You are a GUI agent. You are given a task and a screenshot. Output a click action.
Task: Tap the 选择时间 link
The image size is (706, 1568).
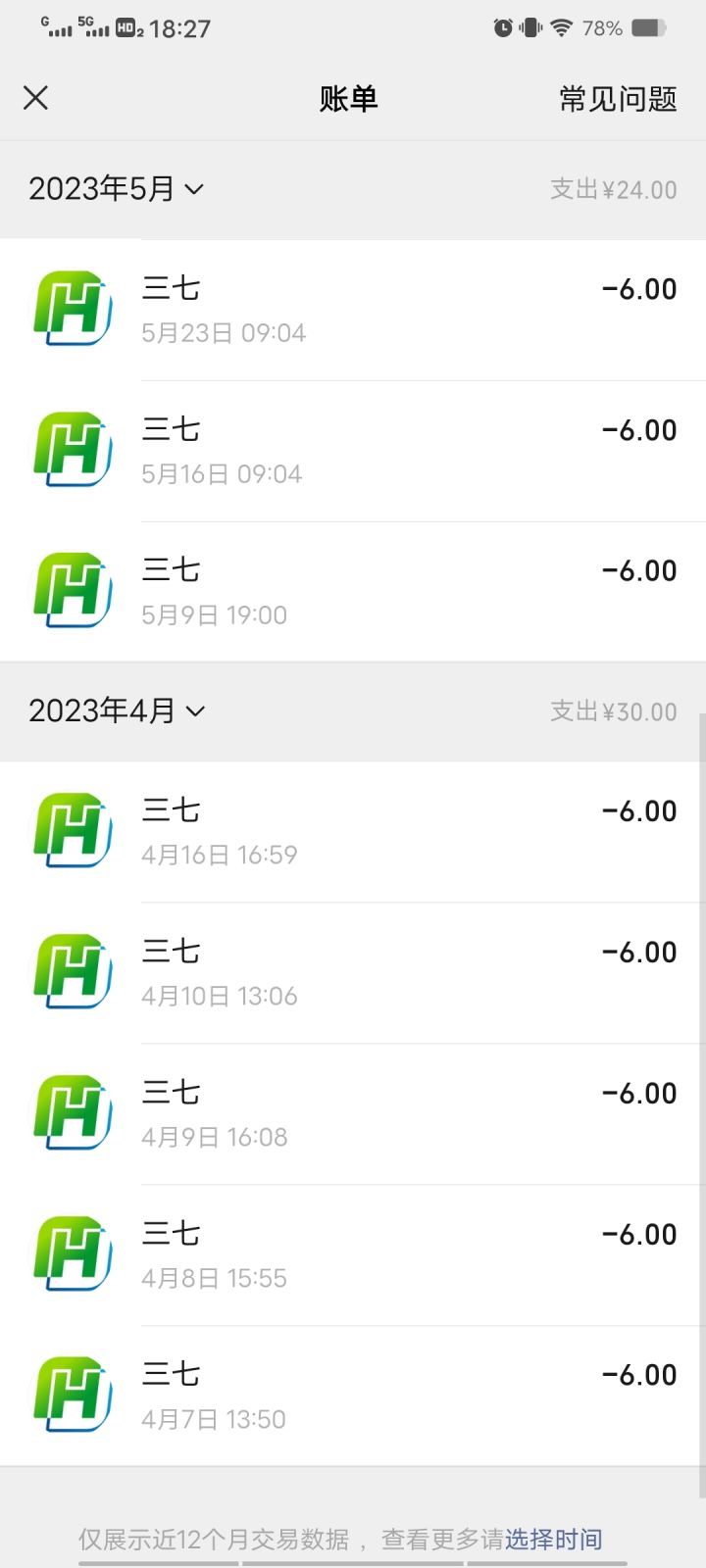tap(553, 1540)
